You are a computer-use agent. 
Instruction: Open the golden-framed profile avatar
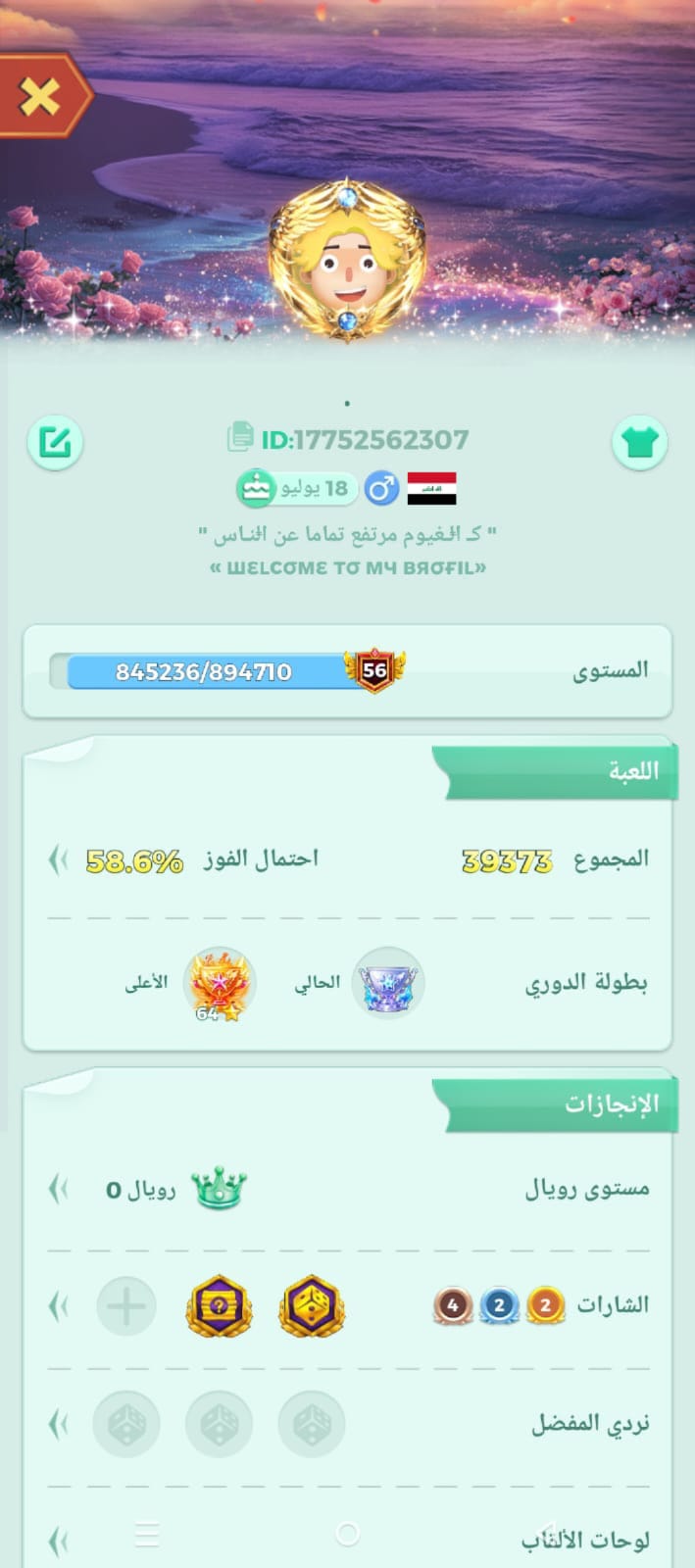[x=347, y=262]
